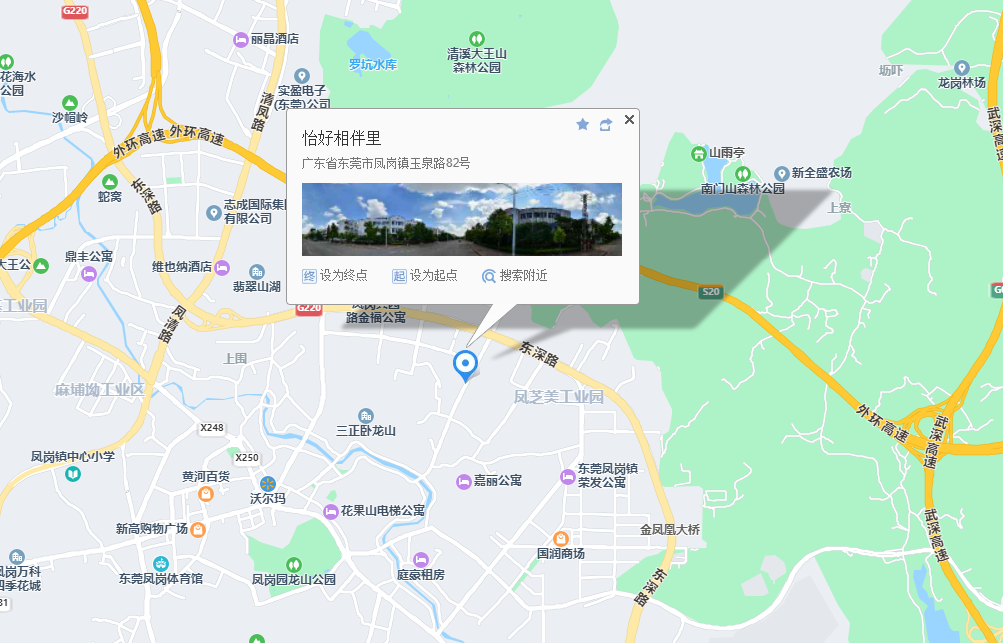Open the 嘉丽公寓 map marker
The height and width of the screenshot is (643, 1003).
(x=463, y=481)
